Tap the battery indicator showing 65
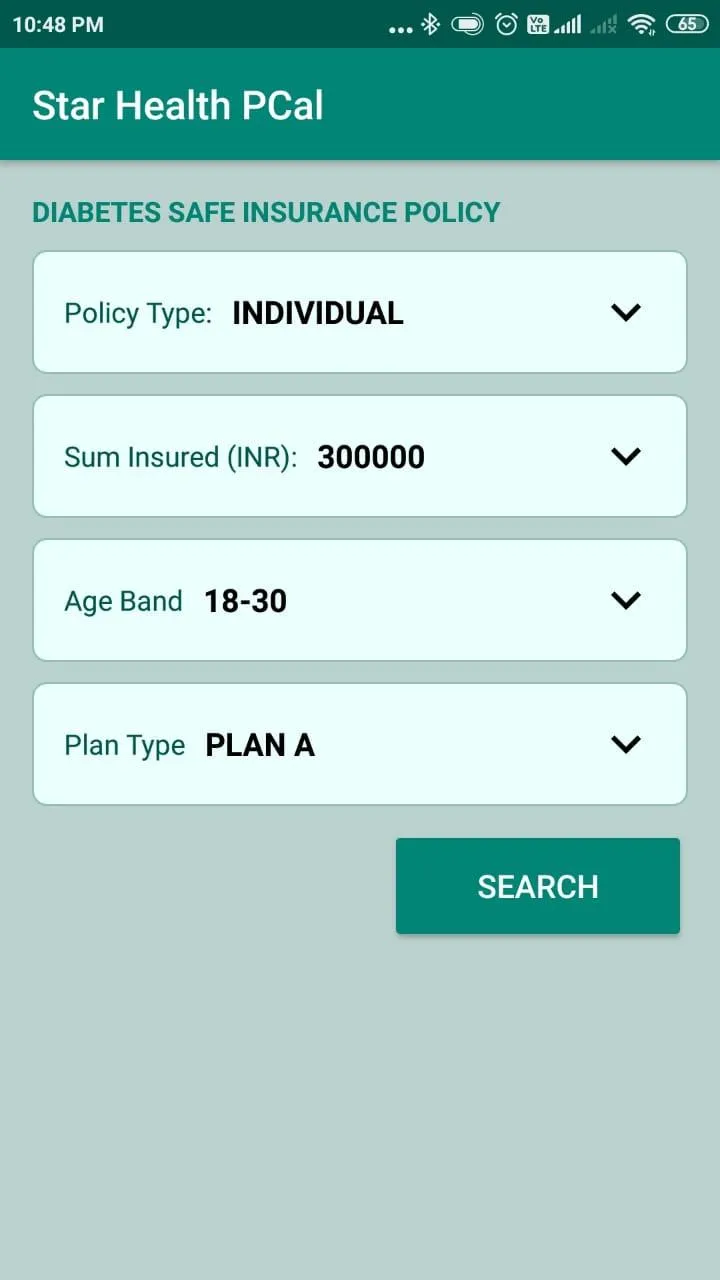Image resolution: width=720 pixels, height=1280 pixels. click(686, 24)
